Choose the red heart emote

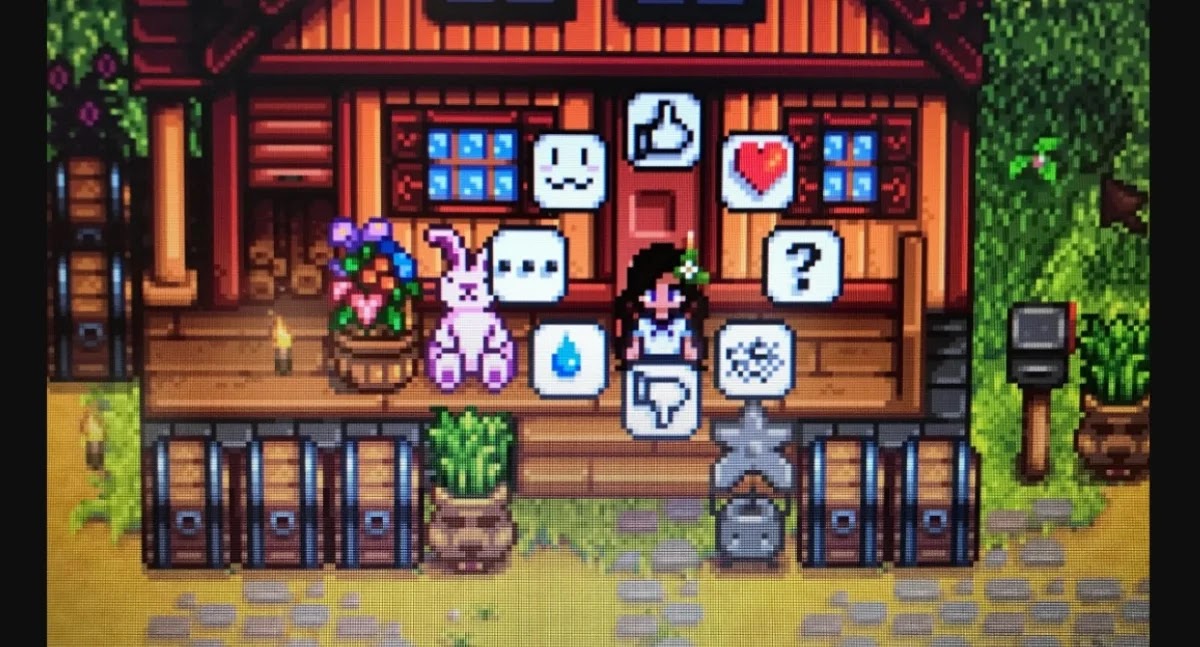[x=757, y=171]
